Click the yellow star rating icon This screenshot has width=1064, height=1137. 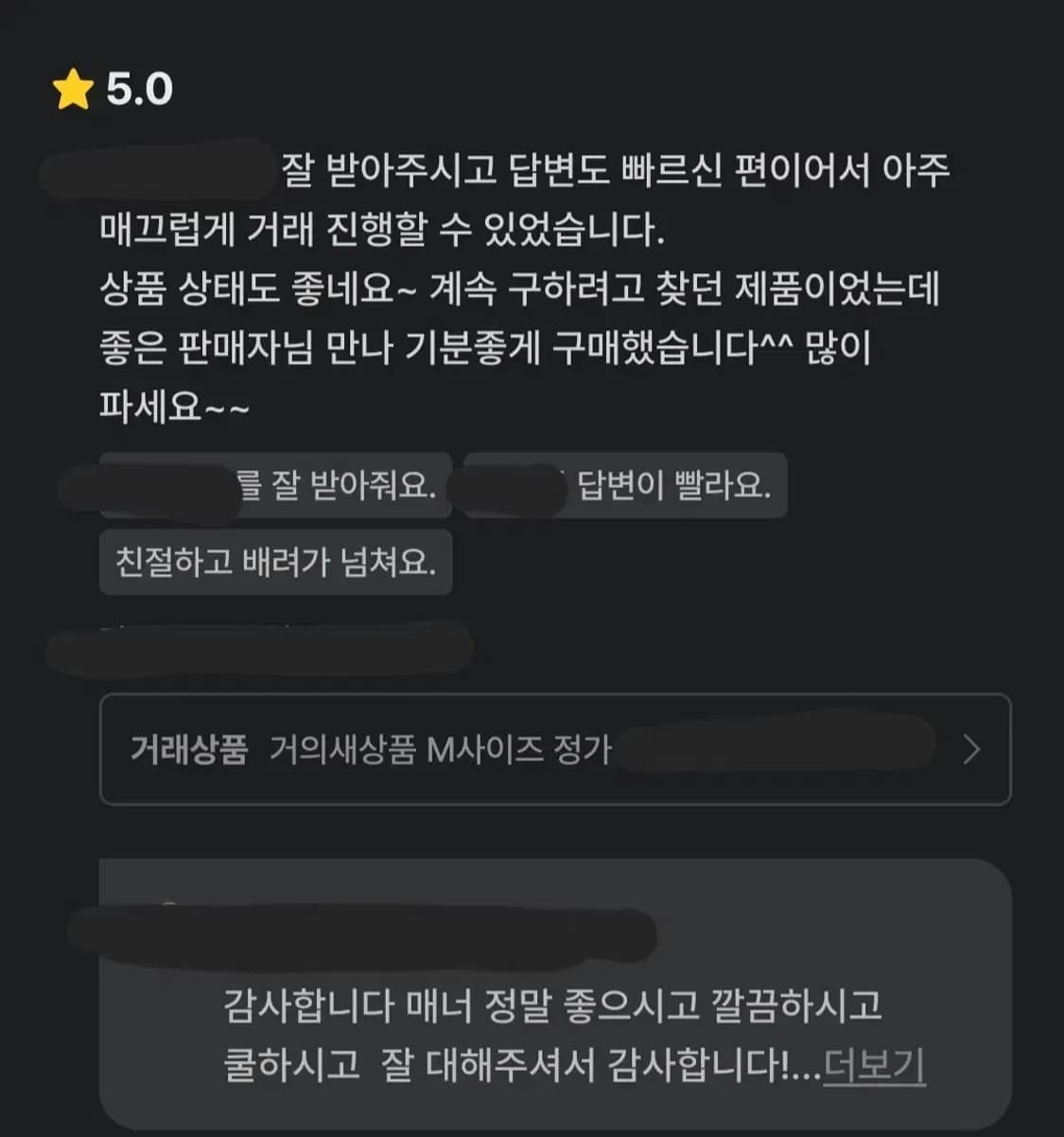(69, 90)
